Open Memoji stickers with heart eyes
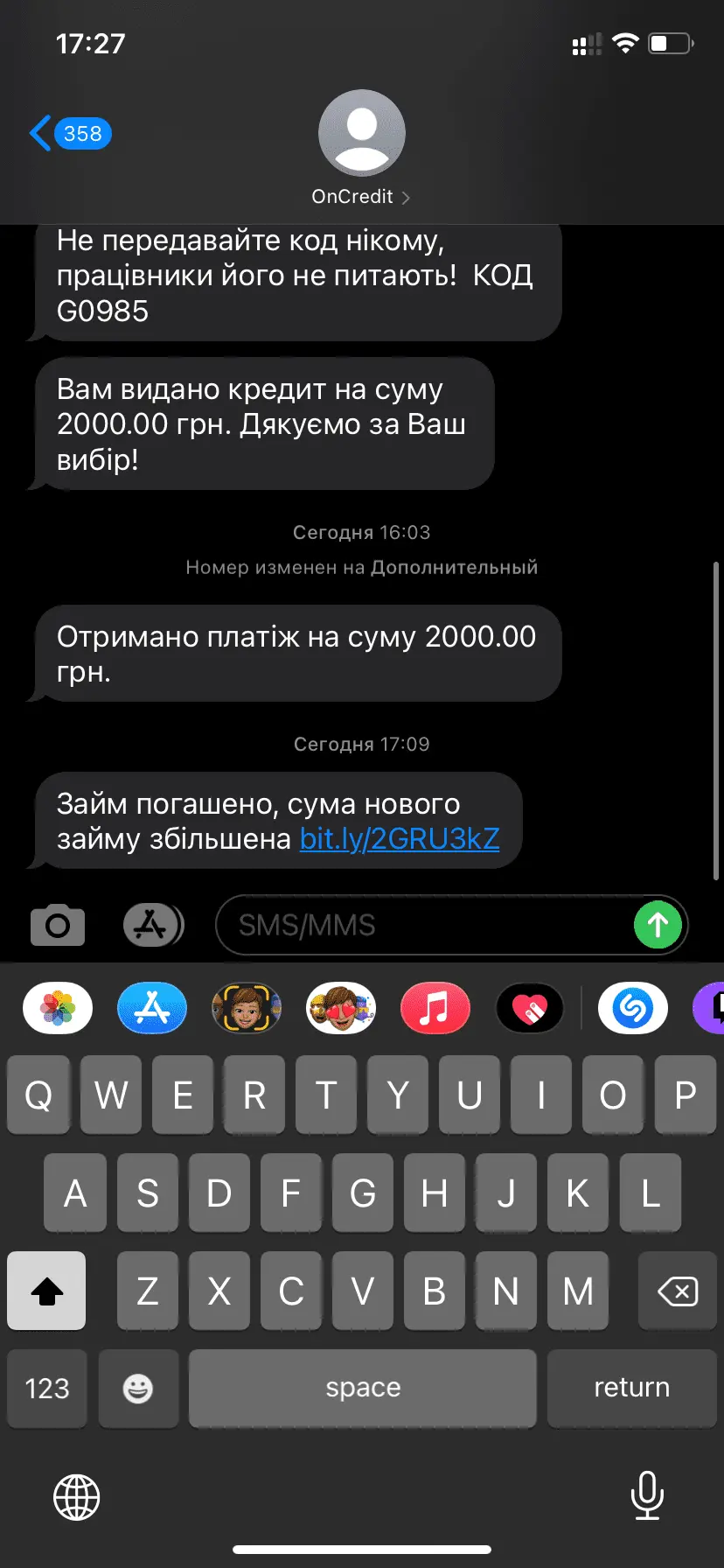This screenshot has width=724, height=1568. (341, 1008)
